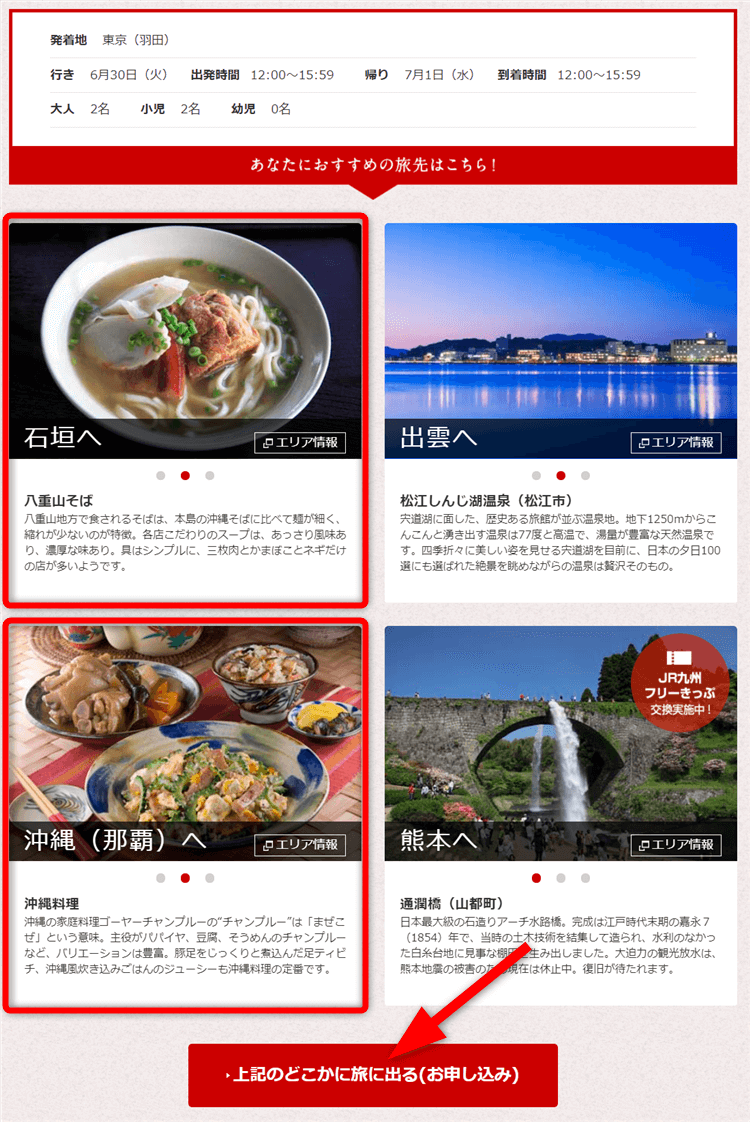750x1122 pixels.
Task: Select the third slide dot under 石垣へ
Action: 209,476
